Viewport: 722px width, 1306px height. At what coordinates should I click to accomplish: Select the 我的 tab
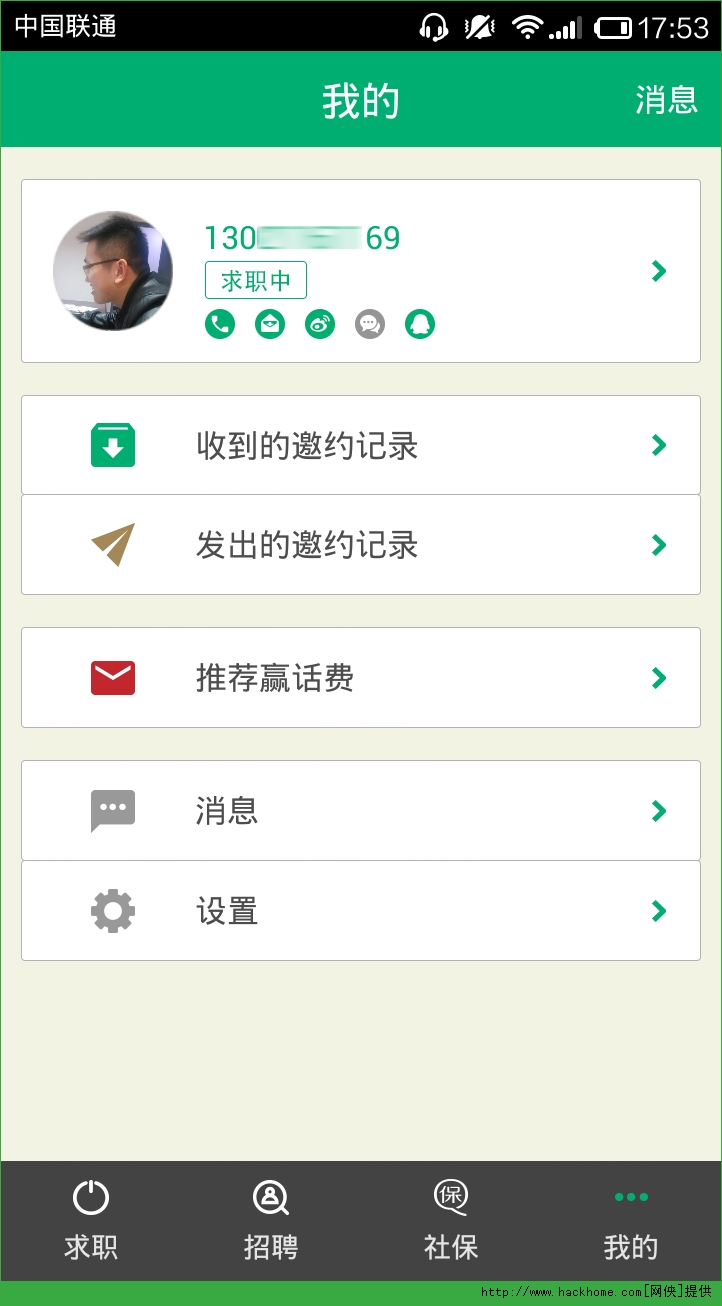[631, 1220]
